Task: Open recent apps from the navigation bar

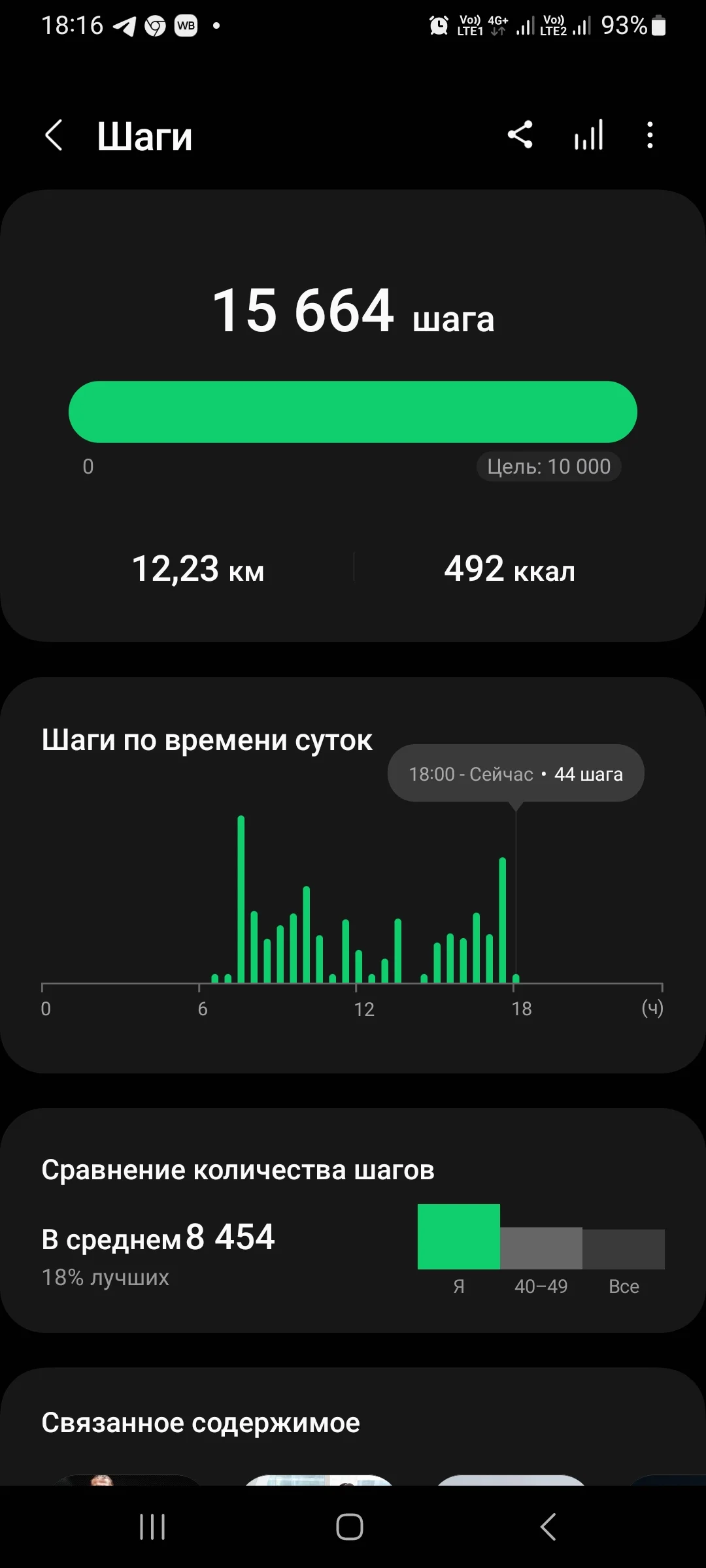Action: click(152, 1526)
